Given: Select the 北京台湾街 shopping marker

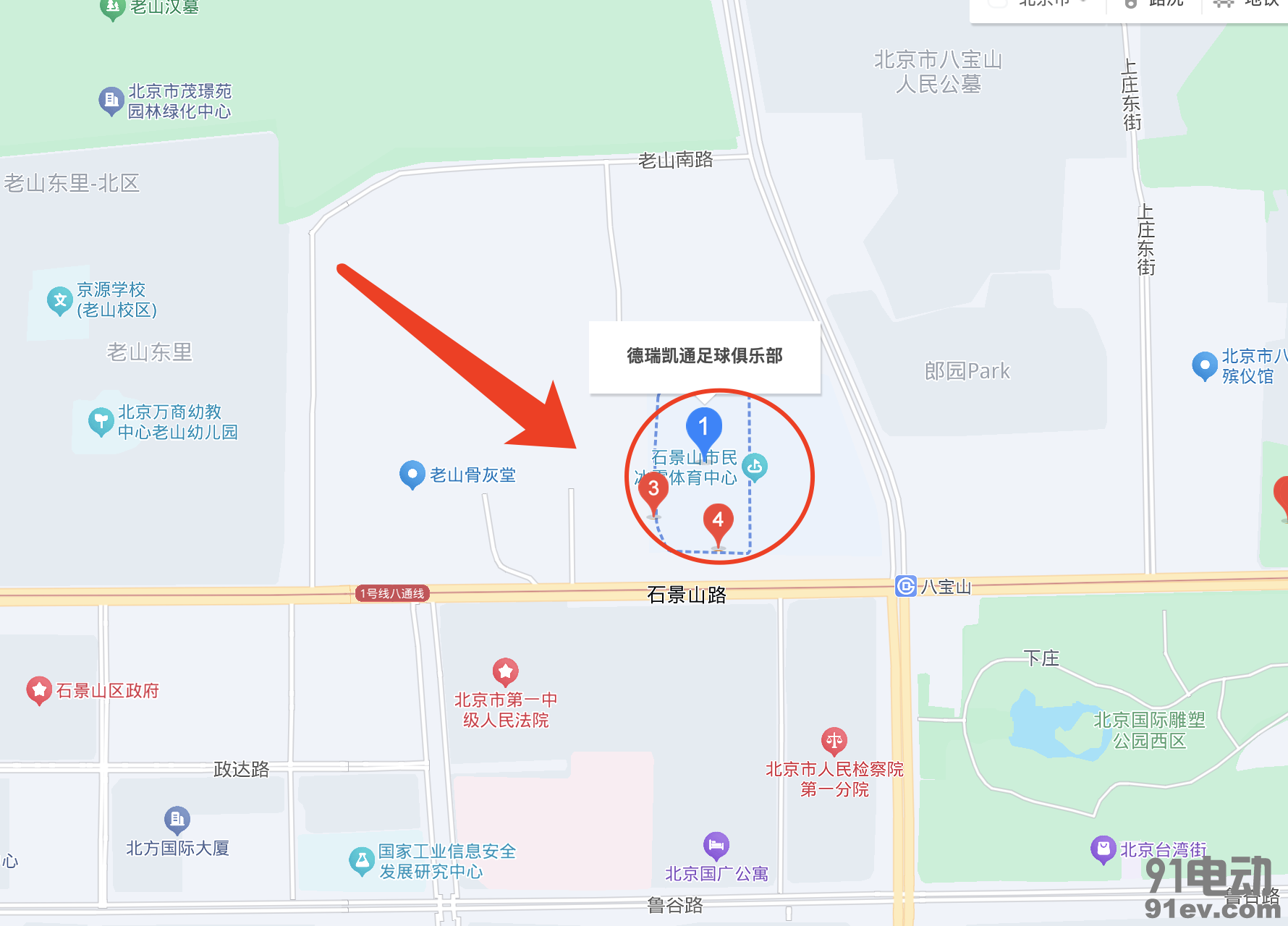Looking at the screenshot, I should point(1103,849).
